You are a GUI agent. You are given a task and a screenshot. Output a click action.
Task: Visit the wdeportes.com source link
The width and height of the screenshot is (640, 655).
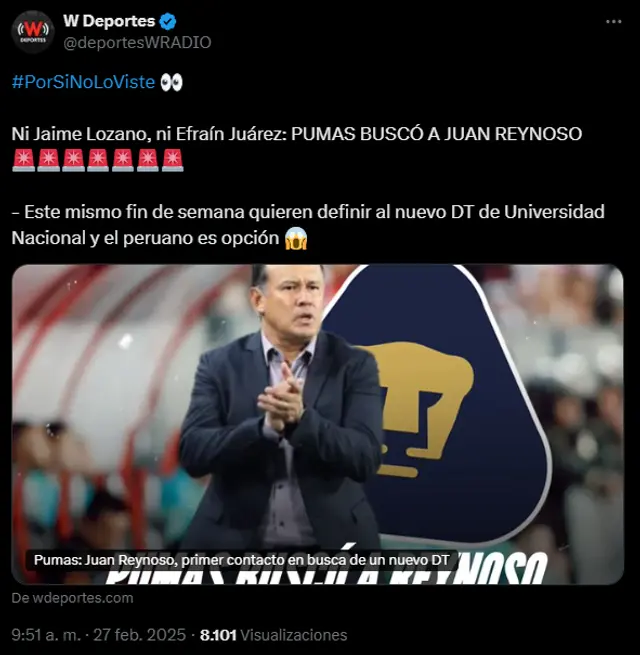[72, 598]
